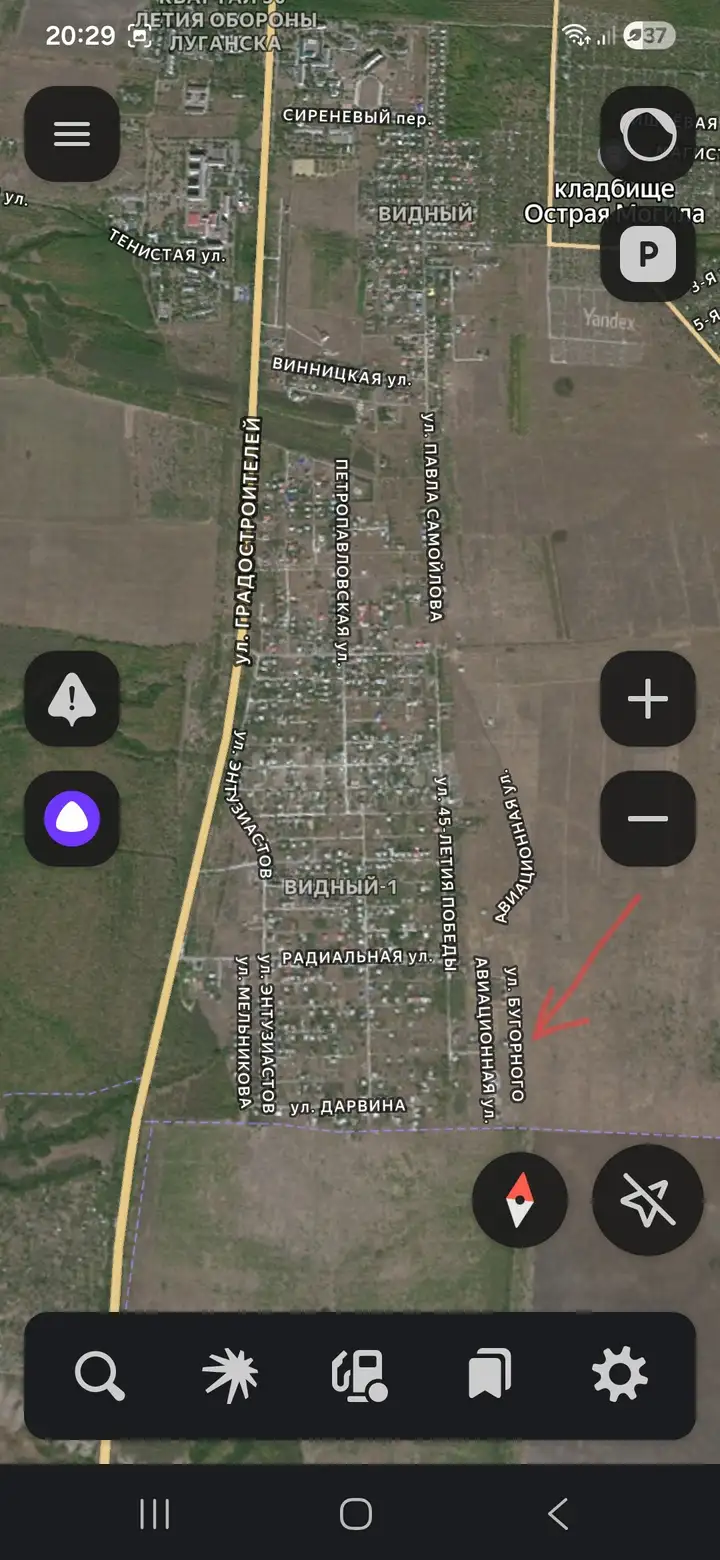Launch the Alice voice assistant
The image size is (720, 1560).
click(72, 818)
